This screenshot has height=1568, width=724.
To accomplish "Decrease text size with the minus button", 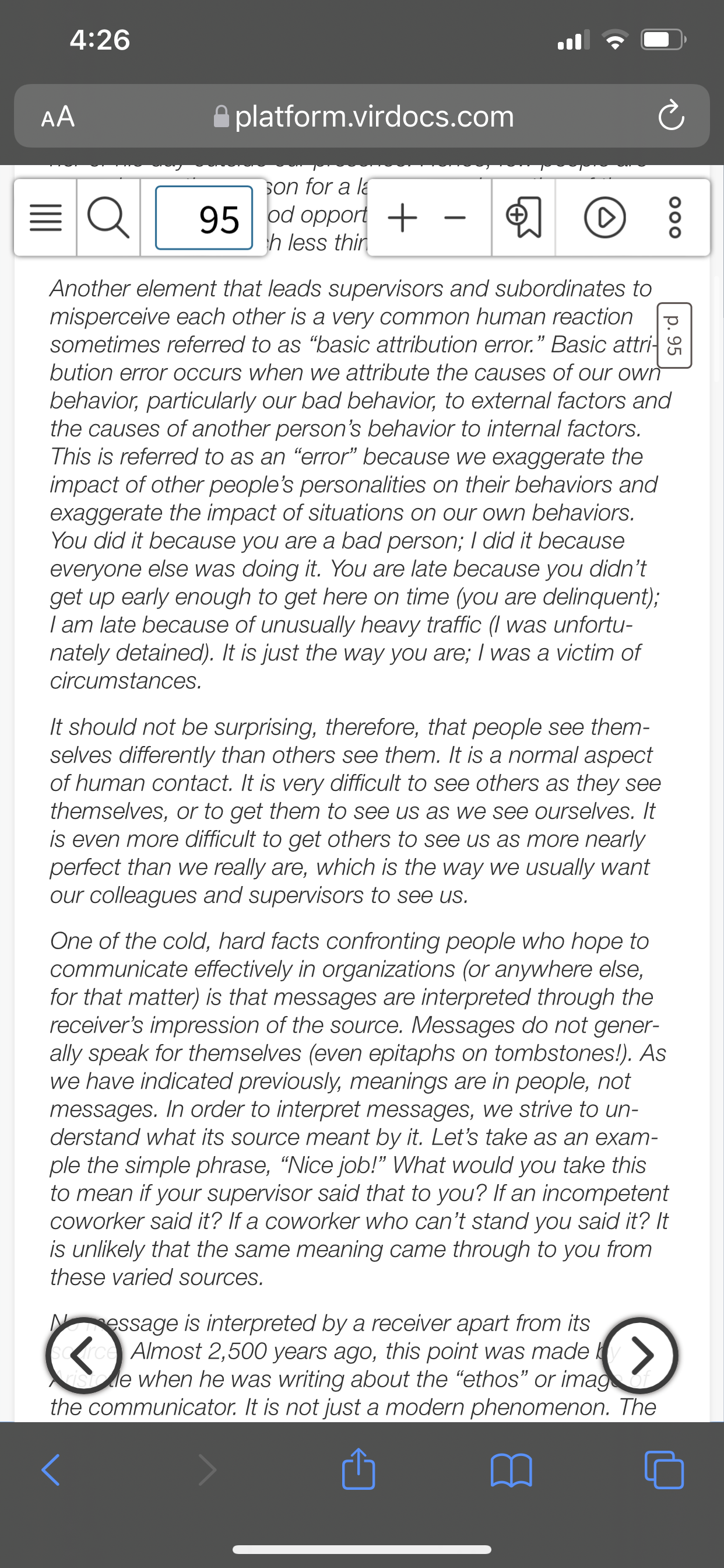I will point(455,218).
